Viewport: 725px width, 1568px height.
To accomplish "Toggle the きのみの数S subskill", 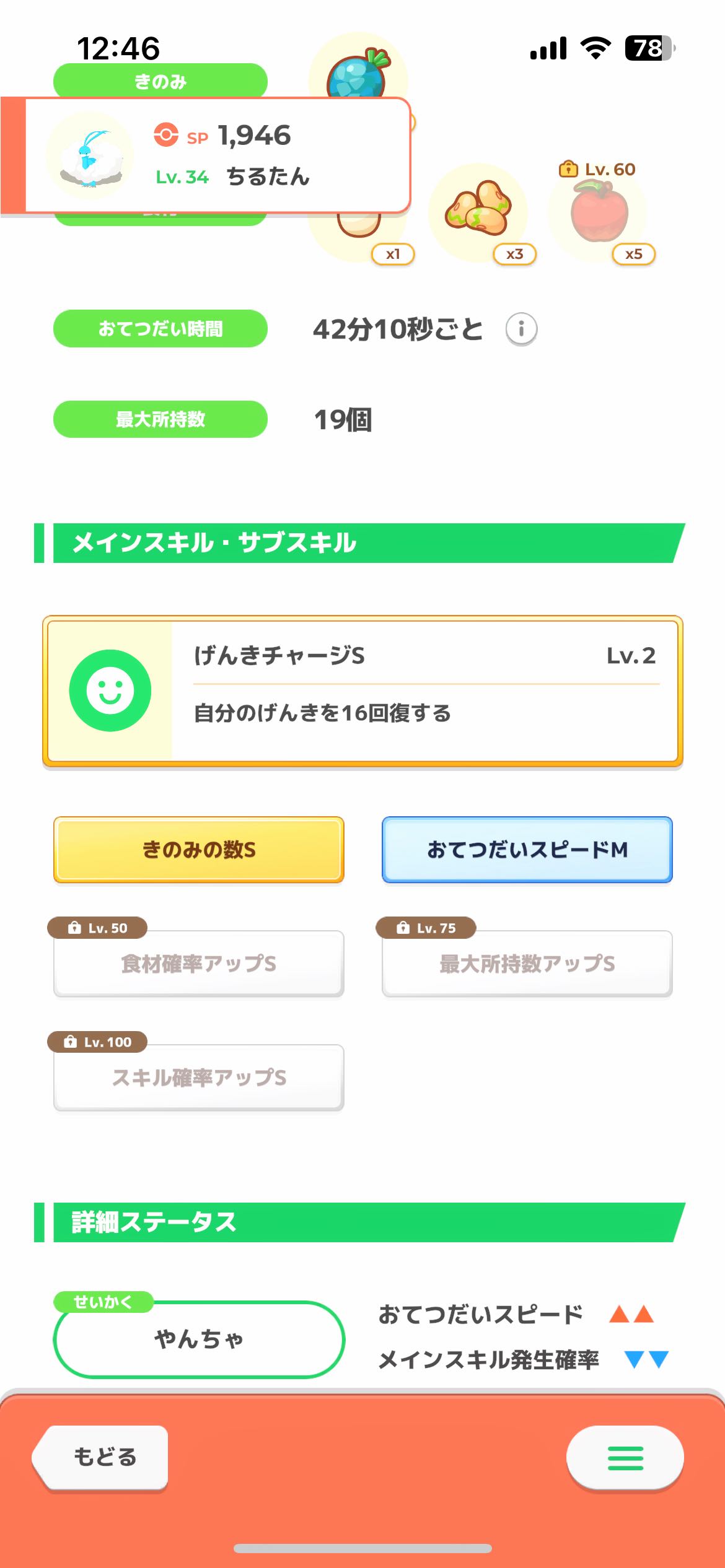I will click(x=198, y=850).
